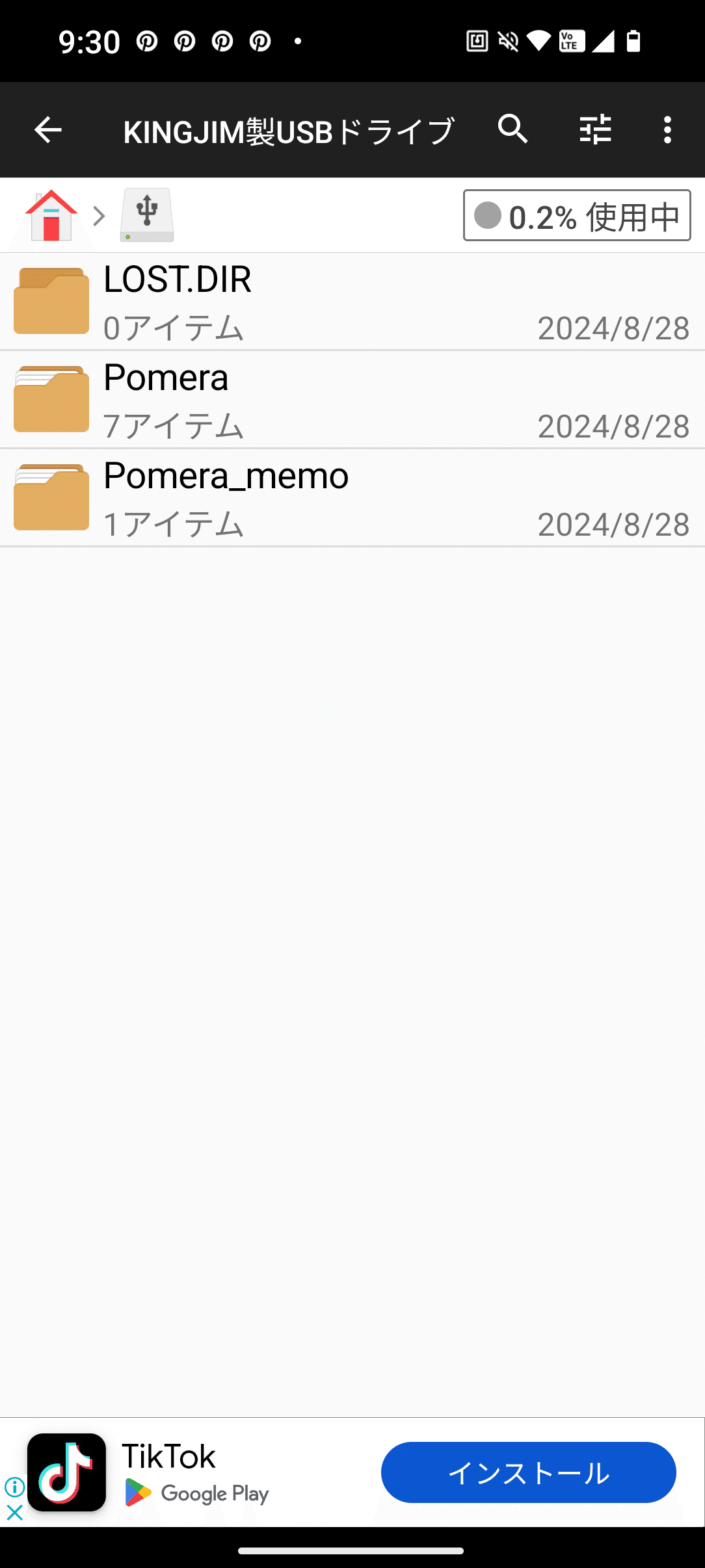Open the three-dot overflow menu
The height and width of the screenshot is (1568, 705).
click(667, 129)
